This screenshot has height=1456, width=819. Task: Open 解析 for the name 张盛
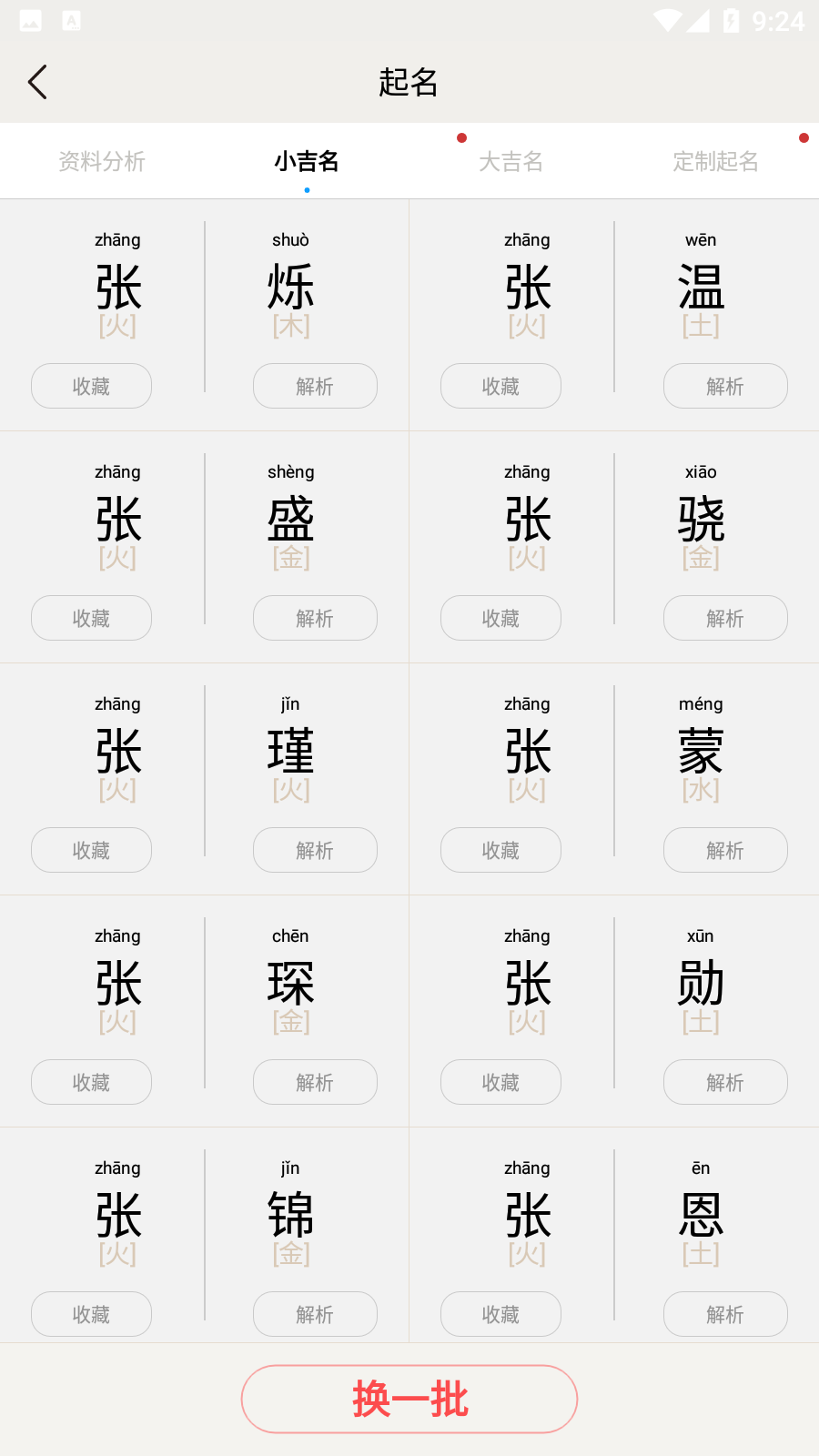coord(315,618)
